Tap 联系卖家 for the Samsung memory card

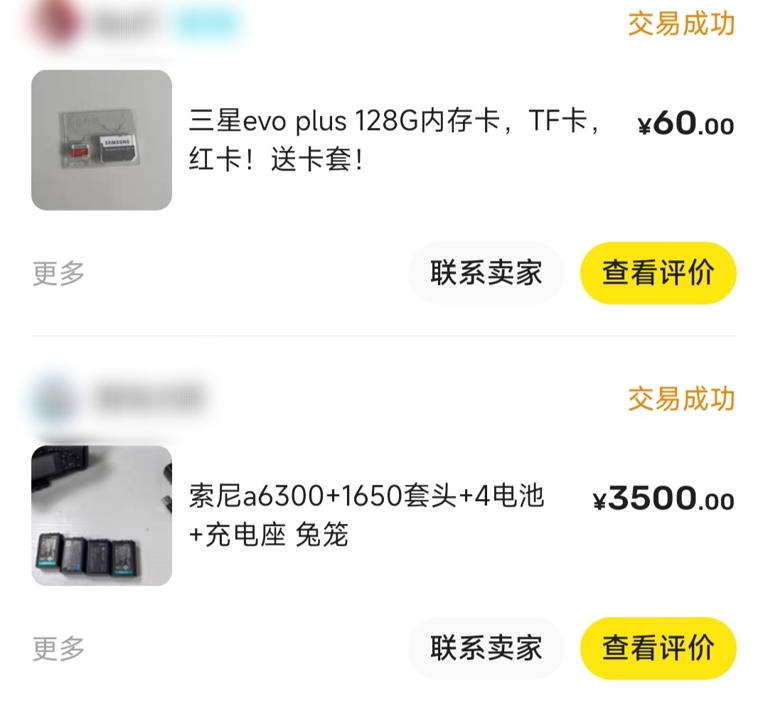coord(486,273)
